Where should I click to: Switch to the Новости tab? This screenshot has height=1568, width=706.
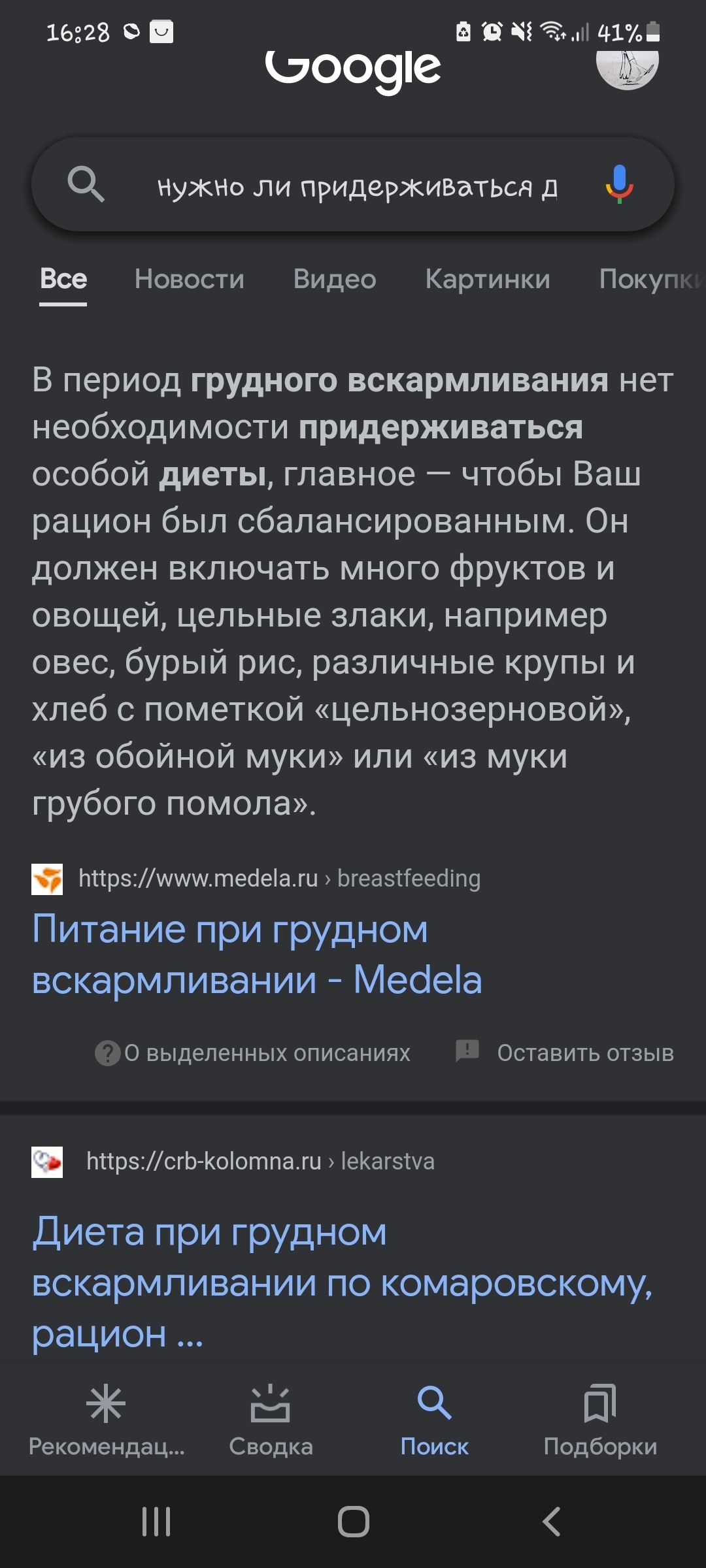tap(190, 279)
